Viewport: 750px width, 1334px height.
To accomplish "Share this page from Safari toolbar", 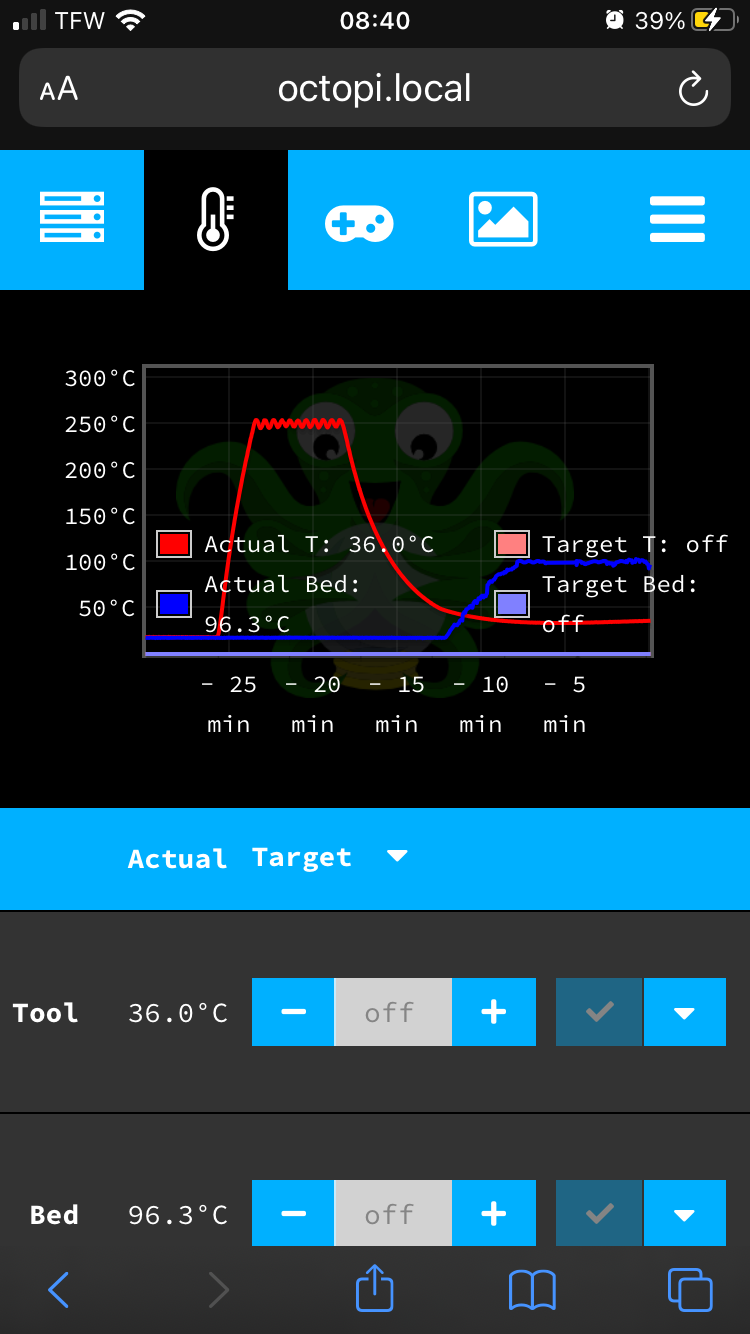I will coord(375,1289).
